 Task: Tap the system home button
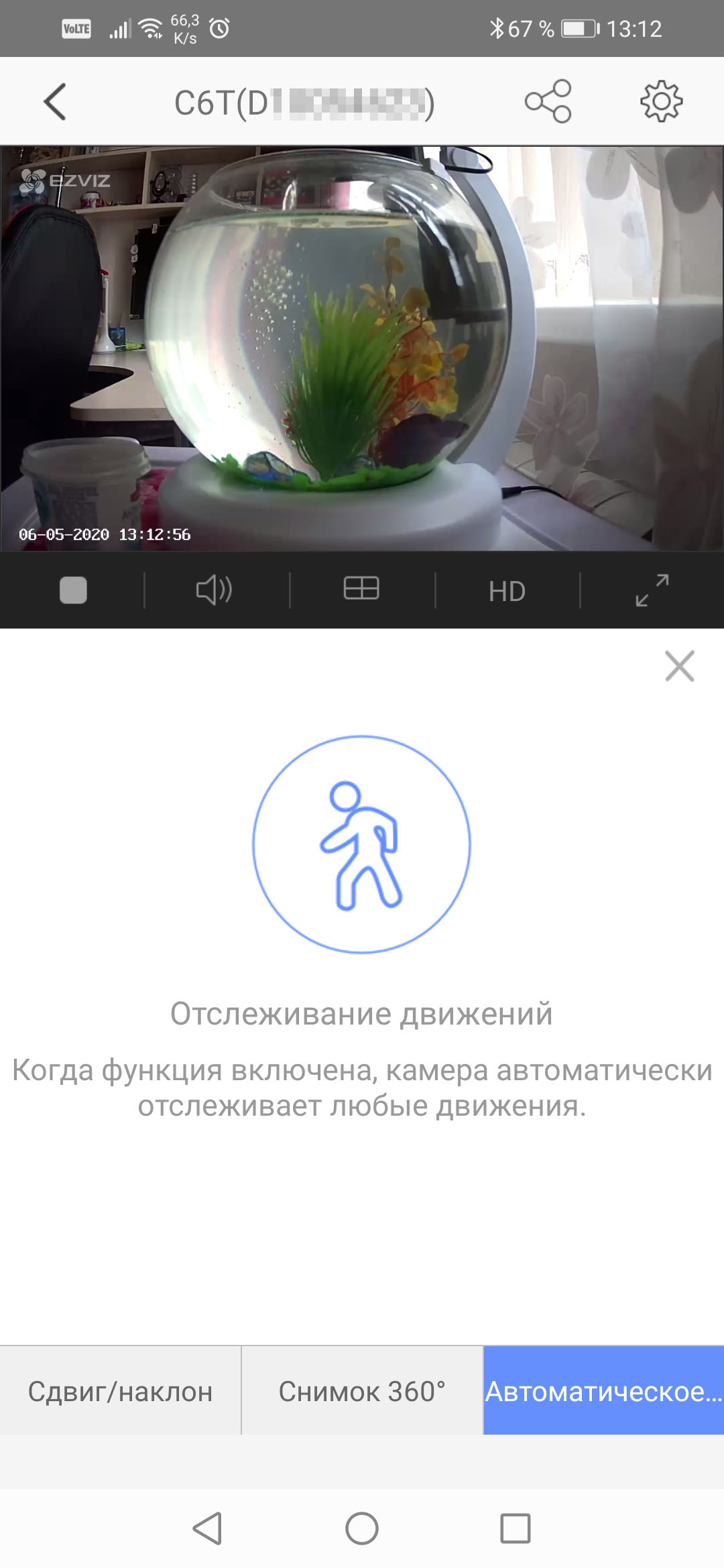[362, 1528]
